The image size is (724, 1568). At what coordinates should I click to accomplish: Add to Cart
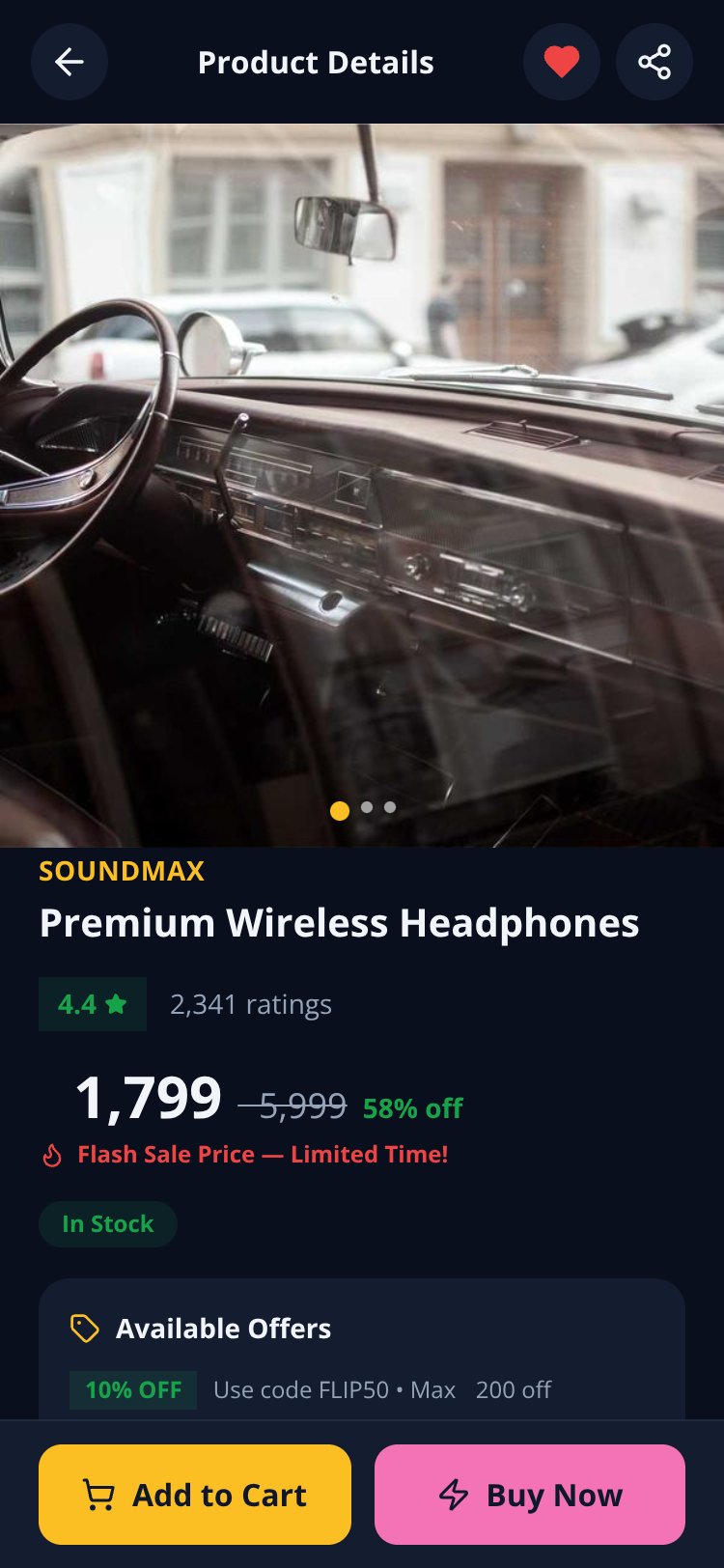195,1495
